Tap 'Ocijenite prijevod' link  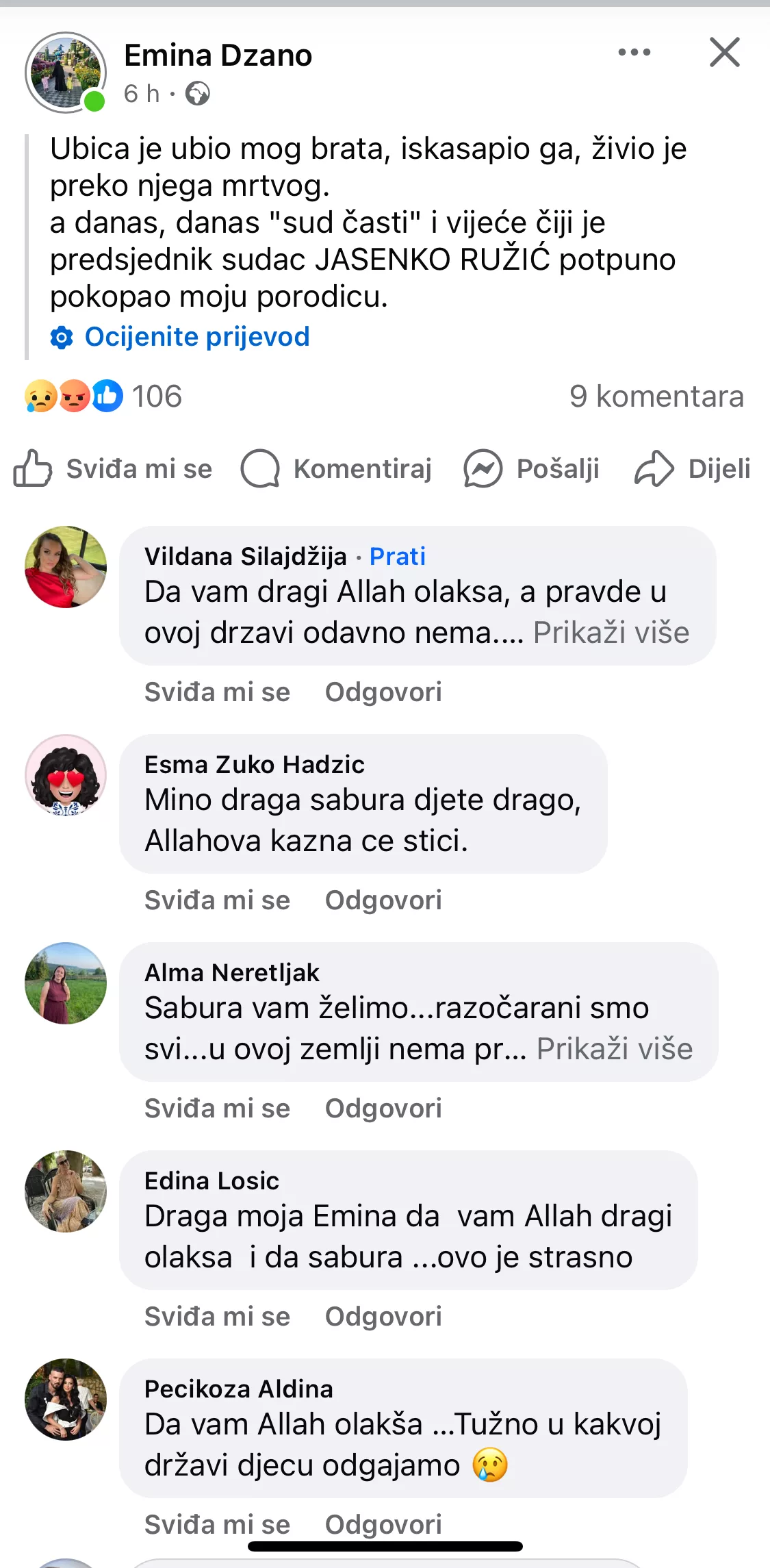point(196,337)
